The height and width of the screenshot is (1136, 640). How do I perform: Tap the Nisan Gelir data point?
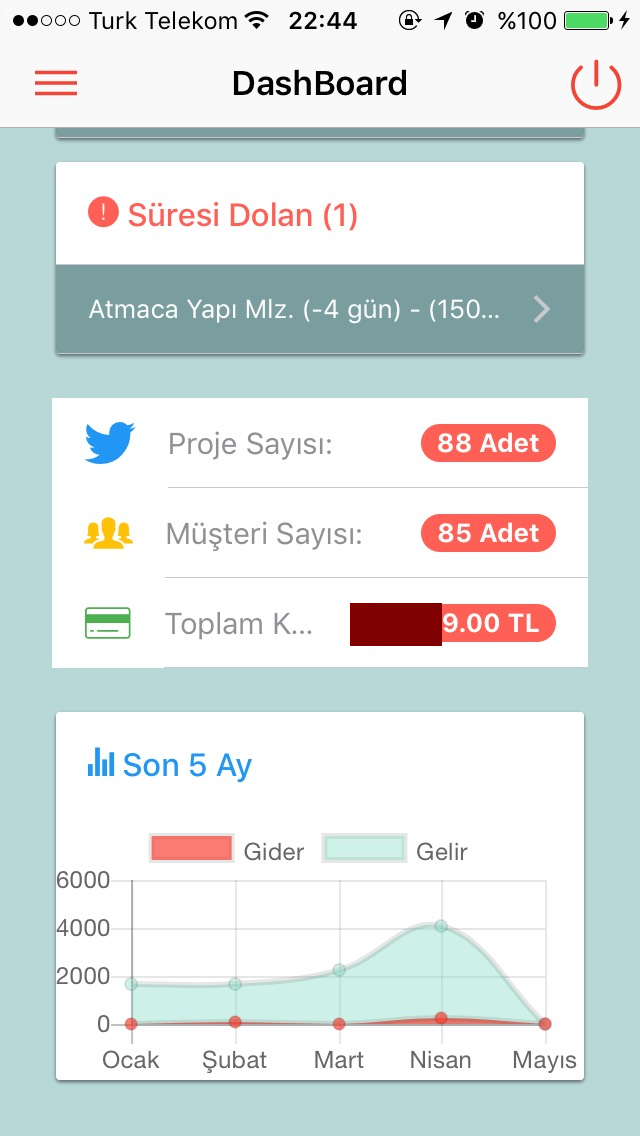coord(441,926)
